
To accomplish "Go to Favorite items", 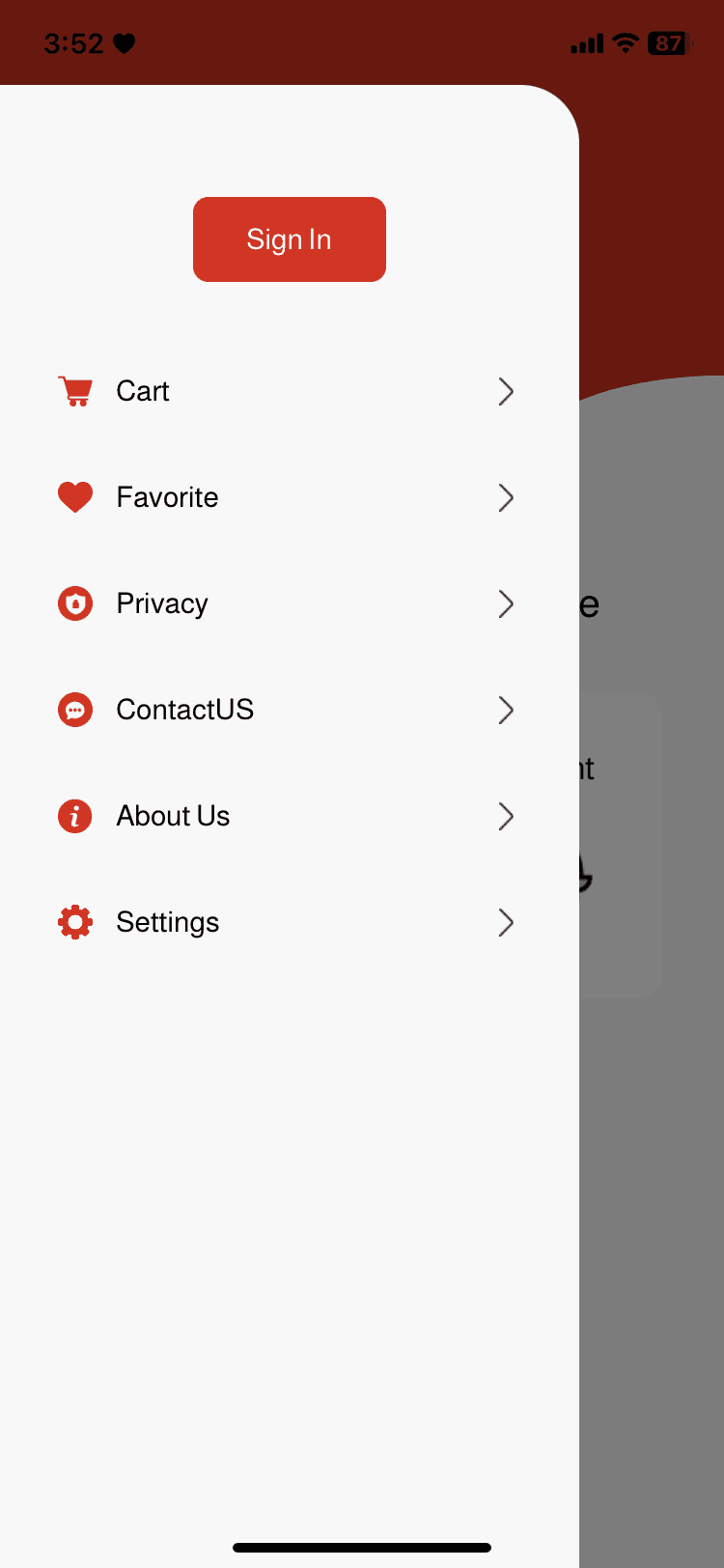I will point(287,497).
